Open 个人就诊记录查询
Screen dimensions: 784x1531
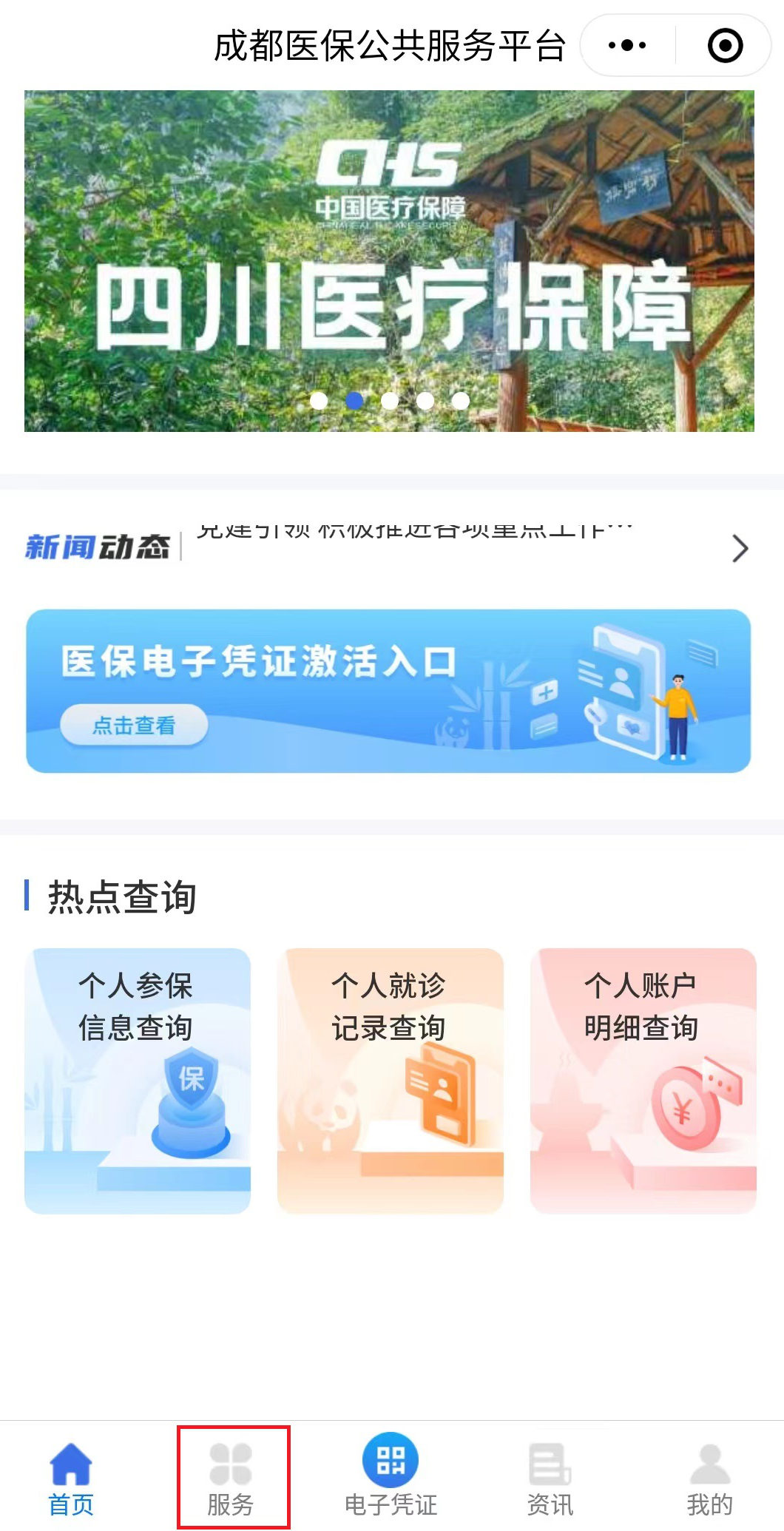(391, 1080)
